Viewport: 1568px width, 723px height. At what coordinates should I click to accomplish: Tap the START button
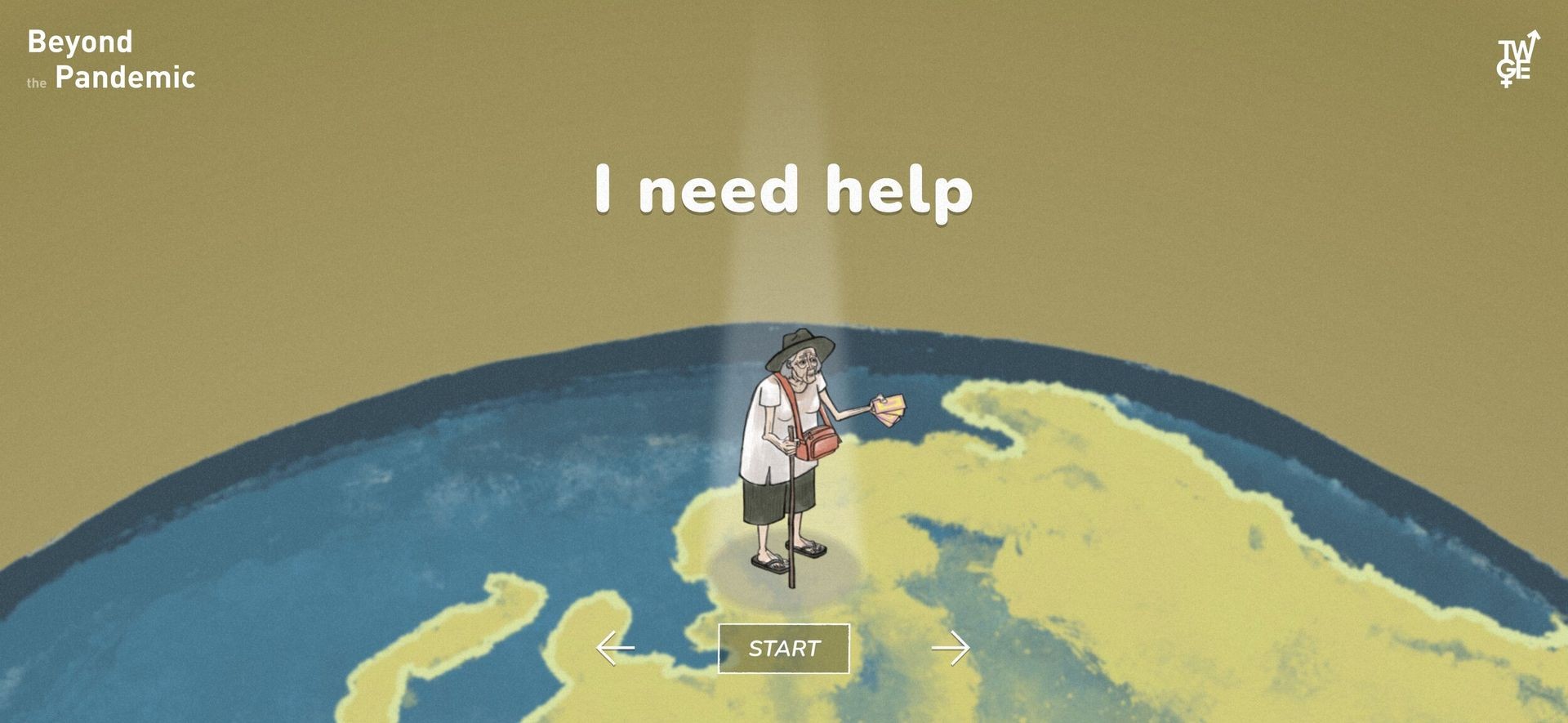click(x=783, y=649)
